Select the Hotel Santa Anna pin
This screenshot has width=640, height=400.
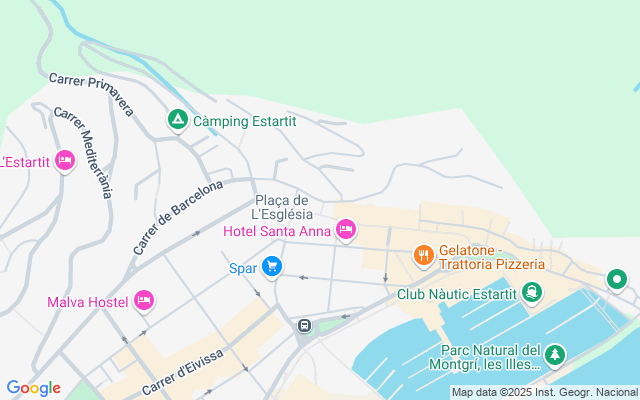coord(346,231)
